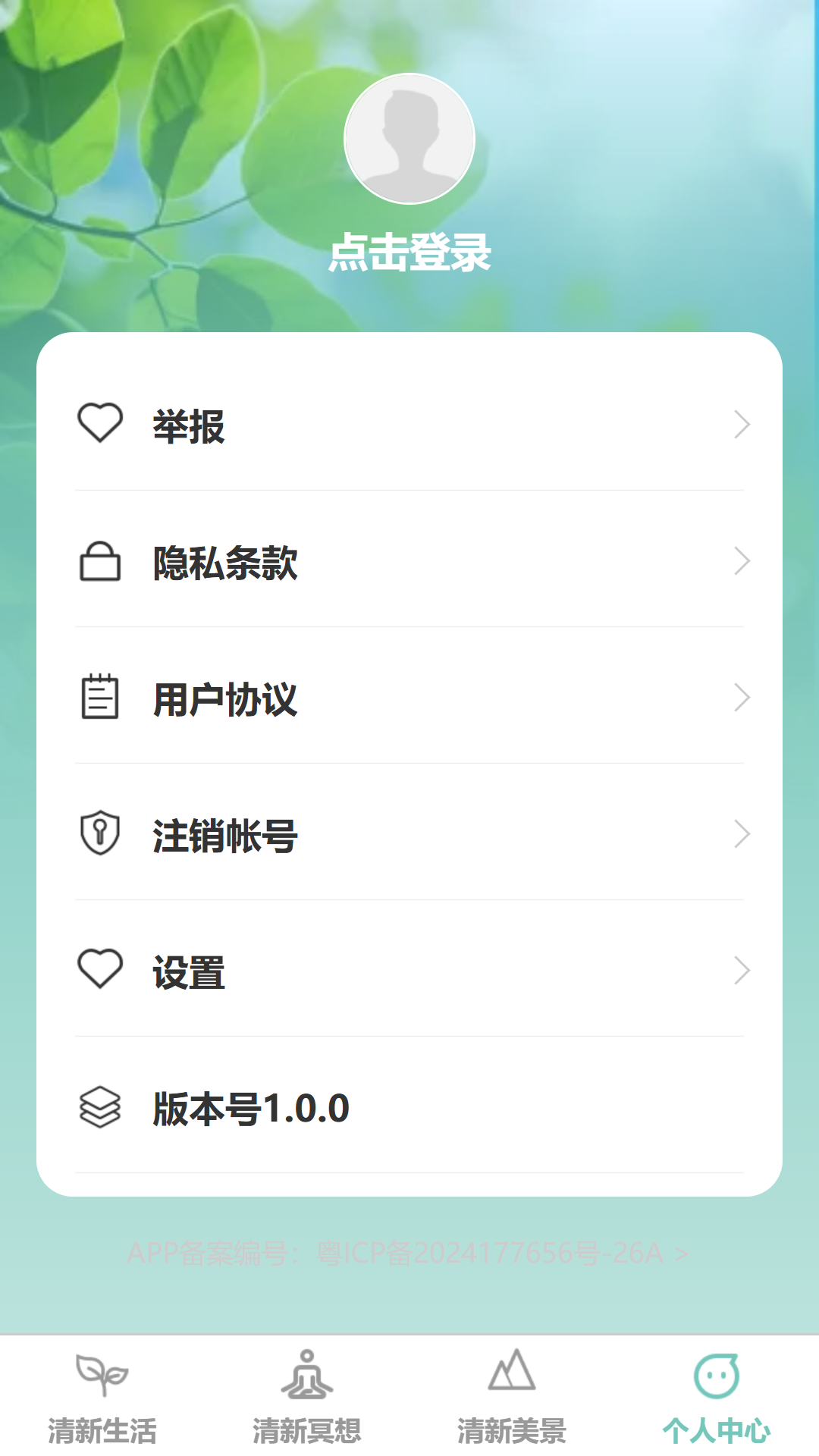Tap the default profile avatar

click(409, 139)
